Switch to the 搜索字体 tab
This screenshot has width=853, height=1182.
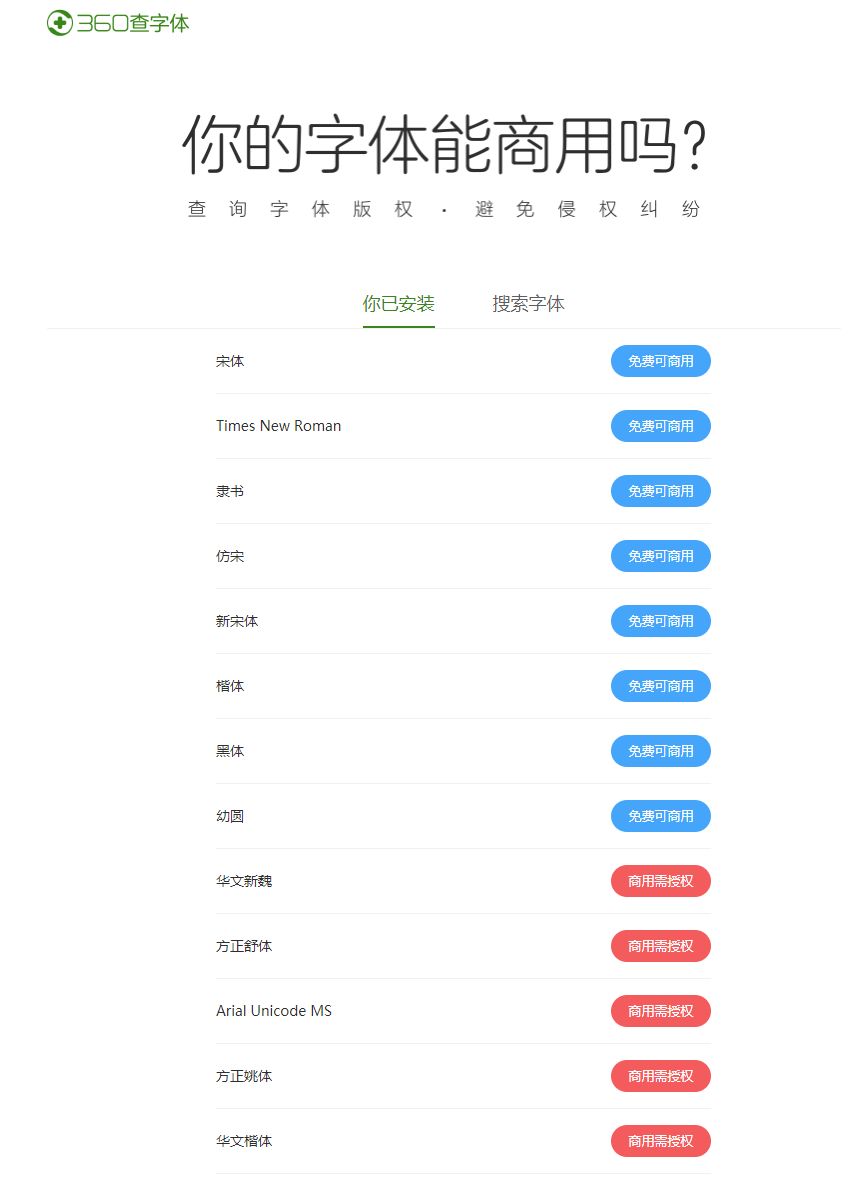(x=528, y=304)
